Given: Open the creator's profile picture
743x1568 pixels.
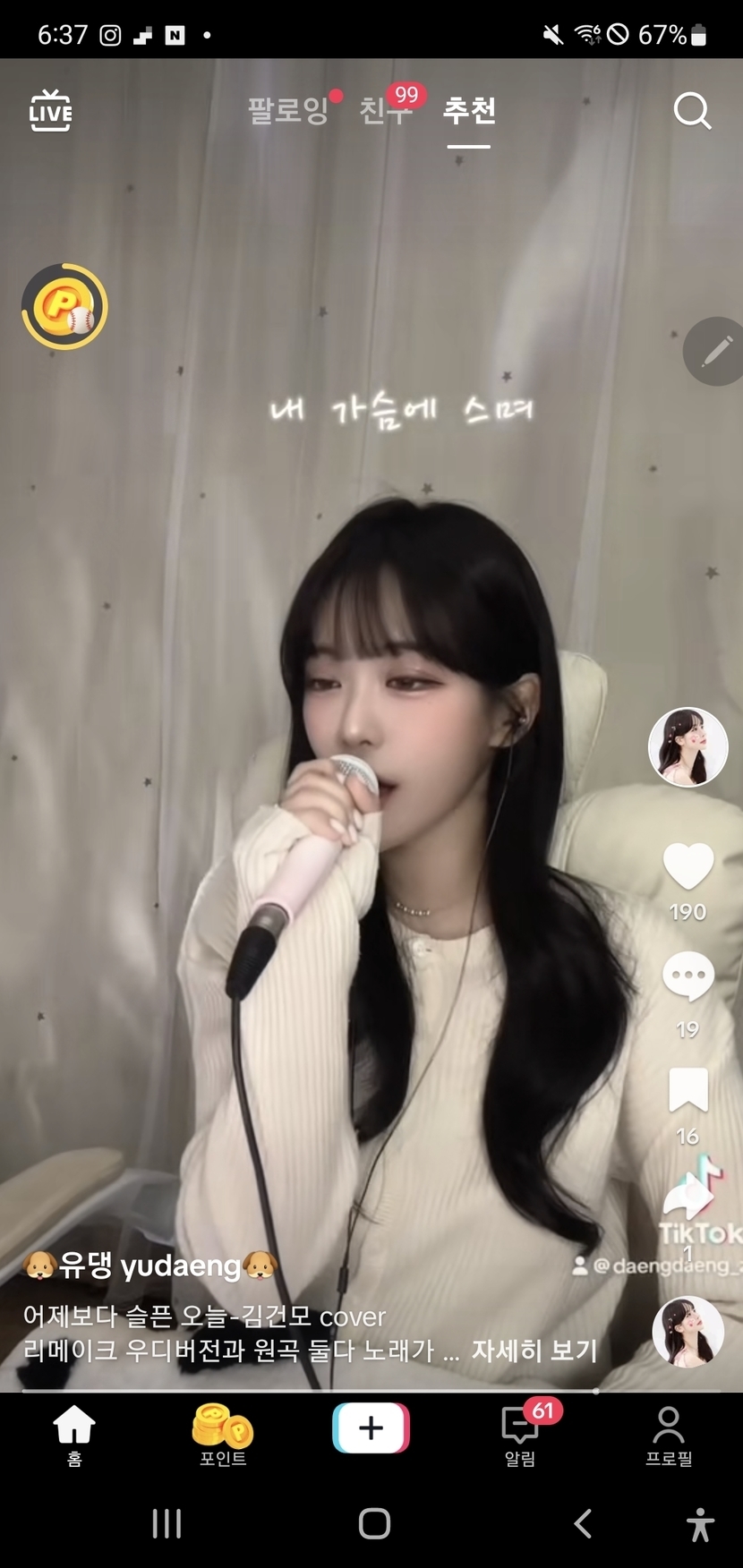Looking at the screenshot, I should (687, 746).
